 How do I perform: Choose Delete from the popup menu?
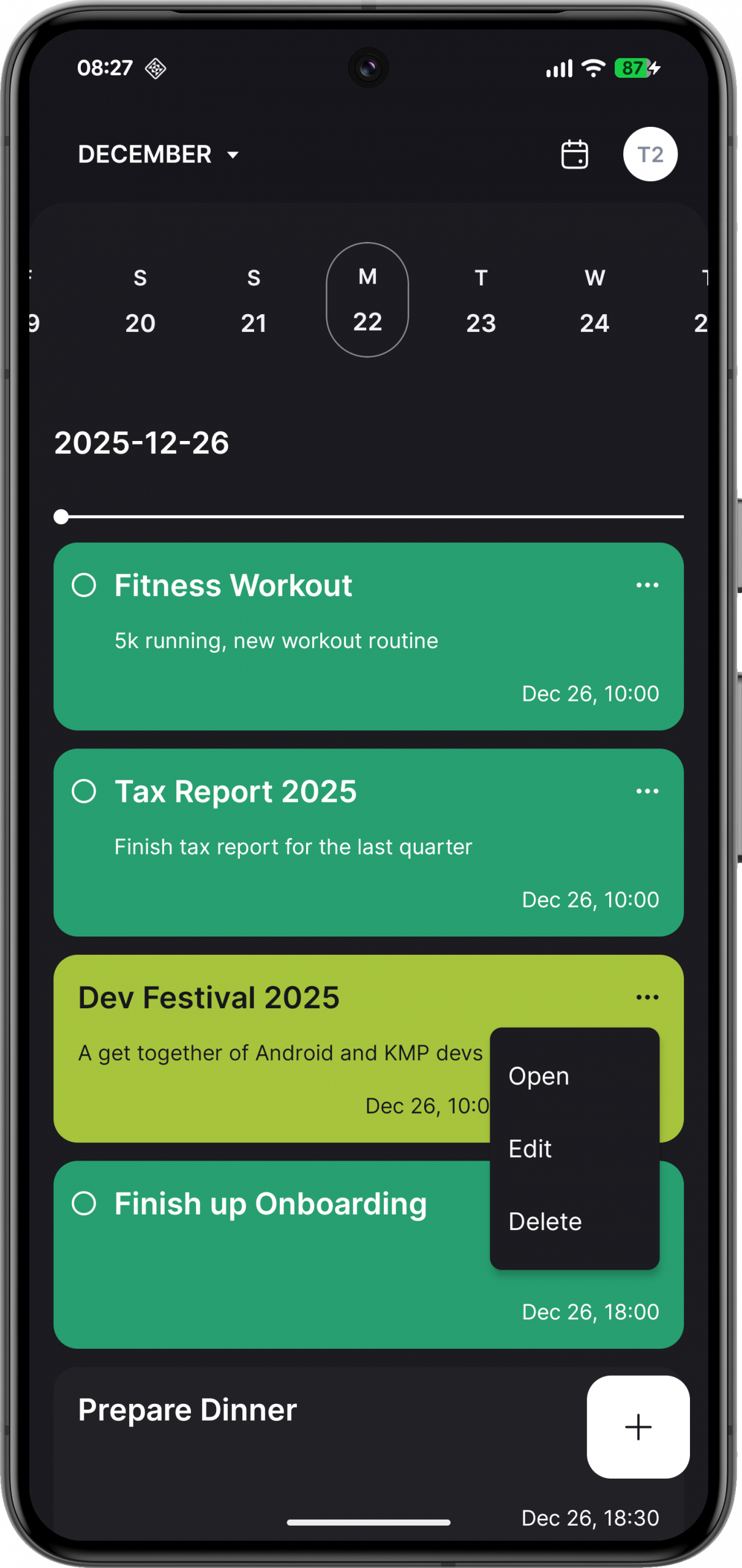545,1221
